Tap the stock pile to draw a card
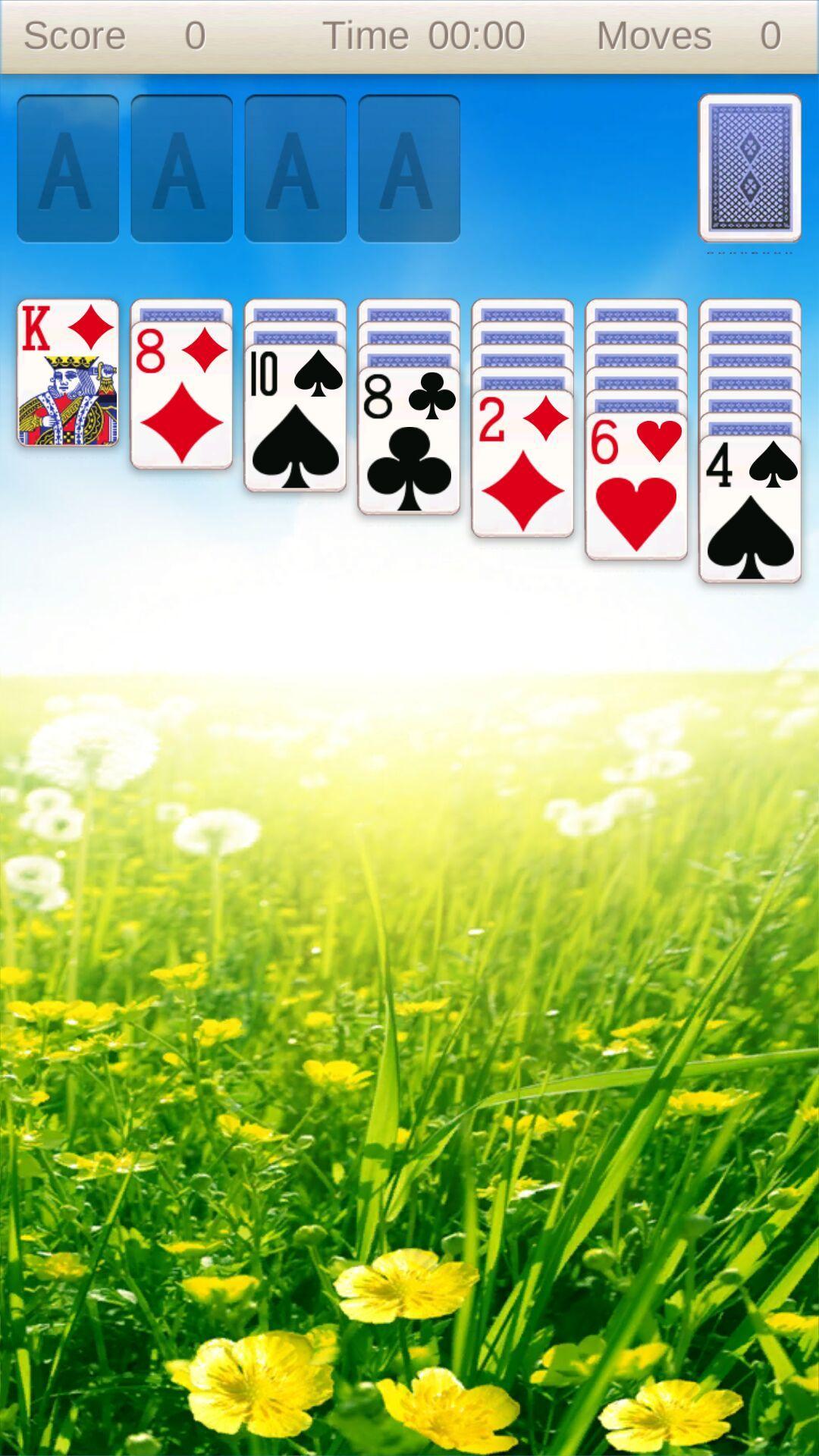Screen dimensions: 819x1456 [x=749, y=169]
